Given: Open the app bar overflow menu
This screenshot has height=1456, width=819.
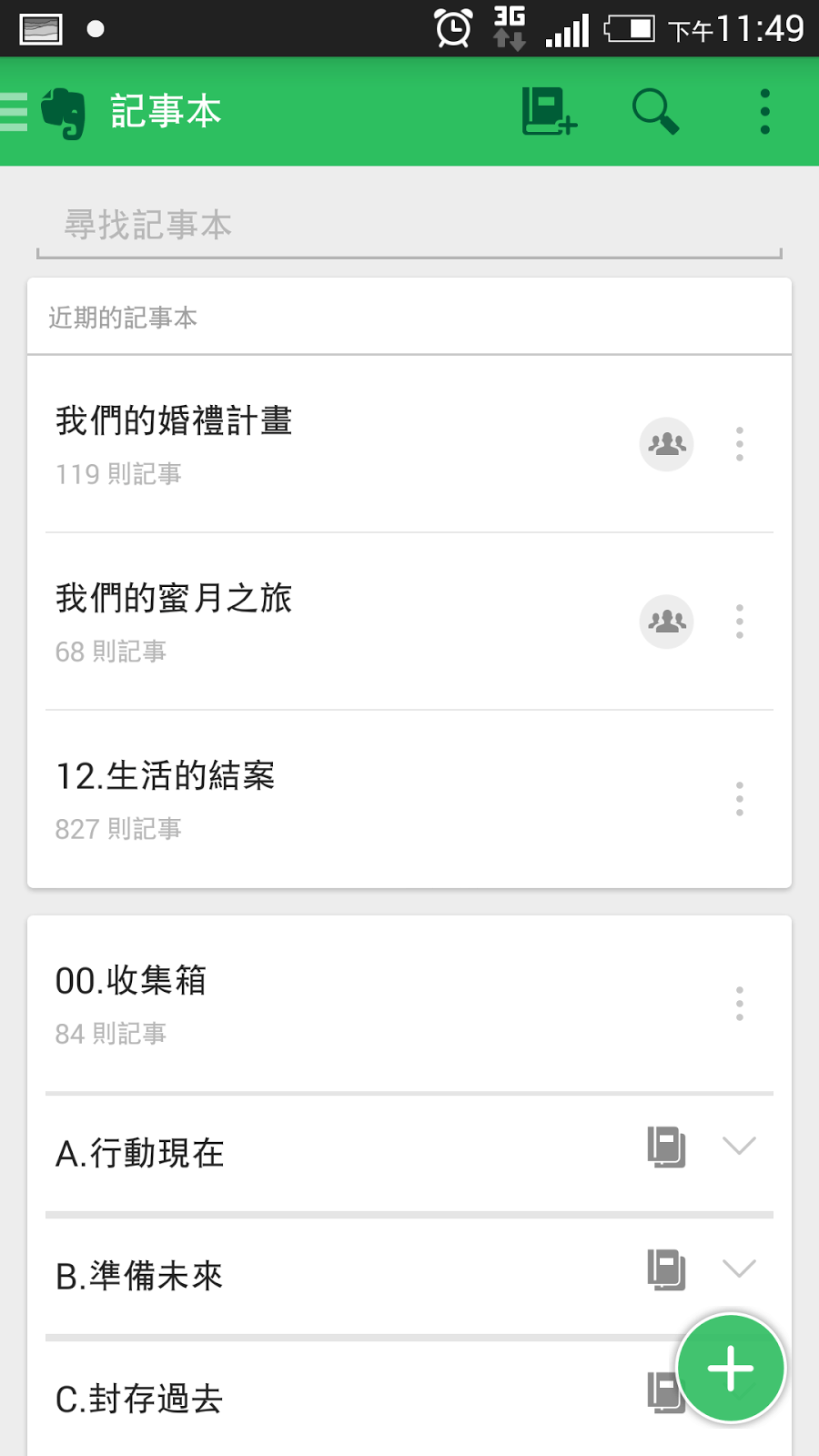Looking at the screenshot, I should [x=764, y=112].
